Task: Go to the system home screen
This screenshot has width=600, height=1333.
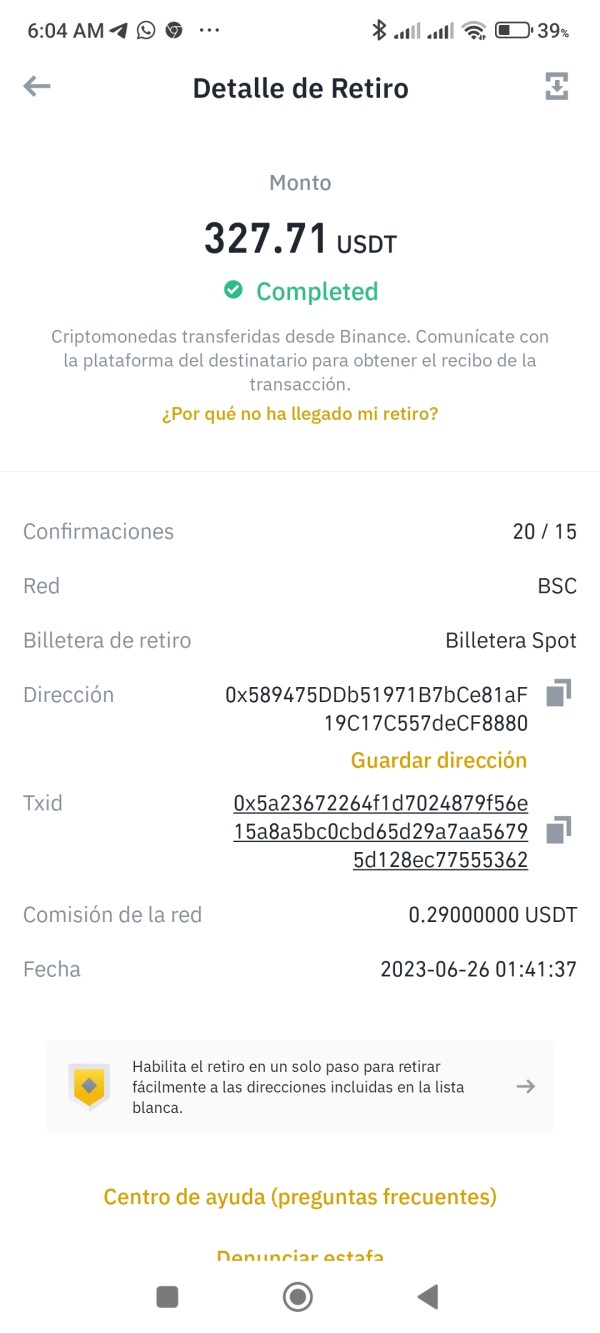Action: click(x=298, y=1297)
